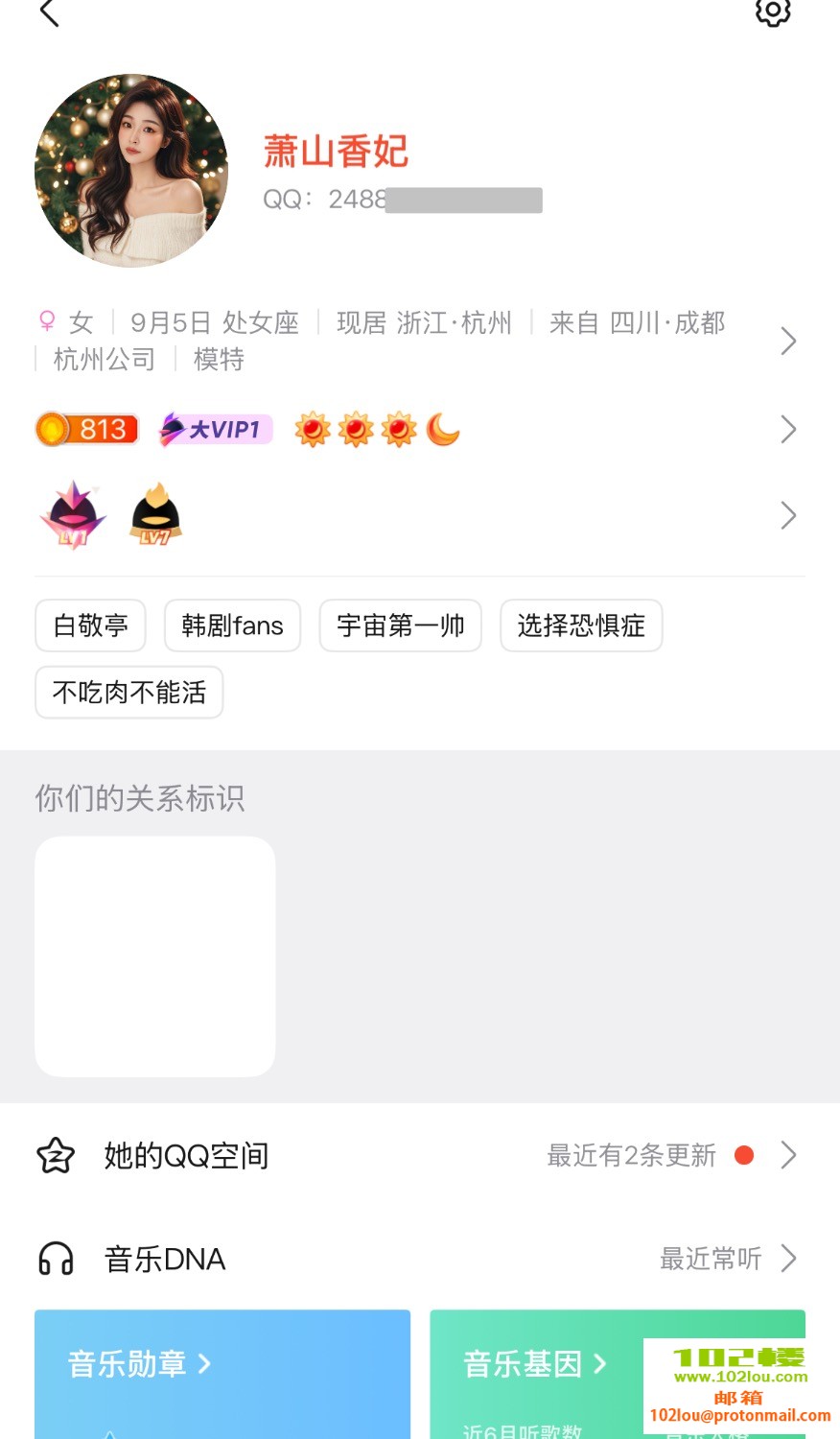The width and height of the screenshot is (840, 1439).
Task: Tap the 不吃肉不能活 tag
Action: pyautogui.click(x=129, y=693)
